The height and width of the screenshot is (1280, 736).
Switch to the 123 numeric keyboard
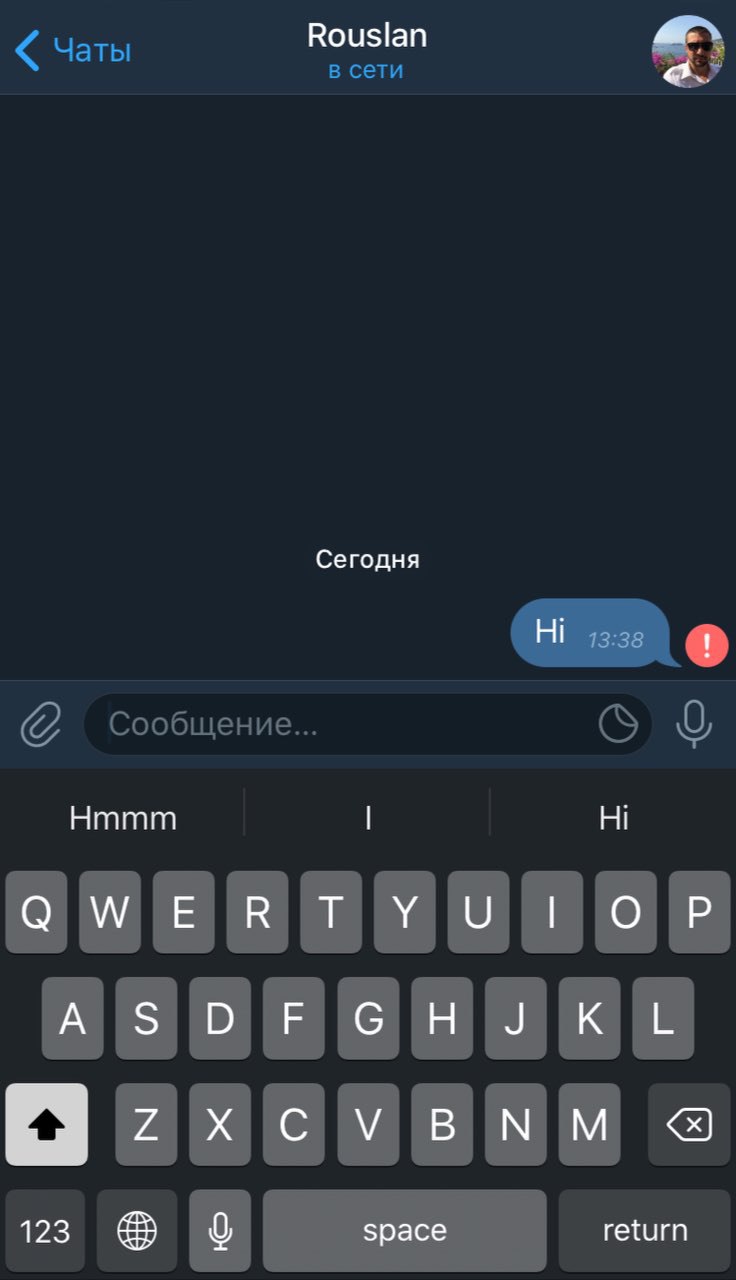tap(45, 1230)
